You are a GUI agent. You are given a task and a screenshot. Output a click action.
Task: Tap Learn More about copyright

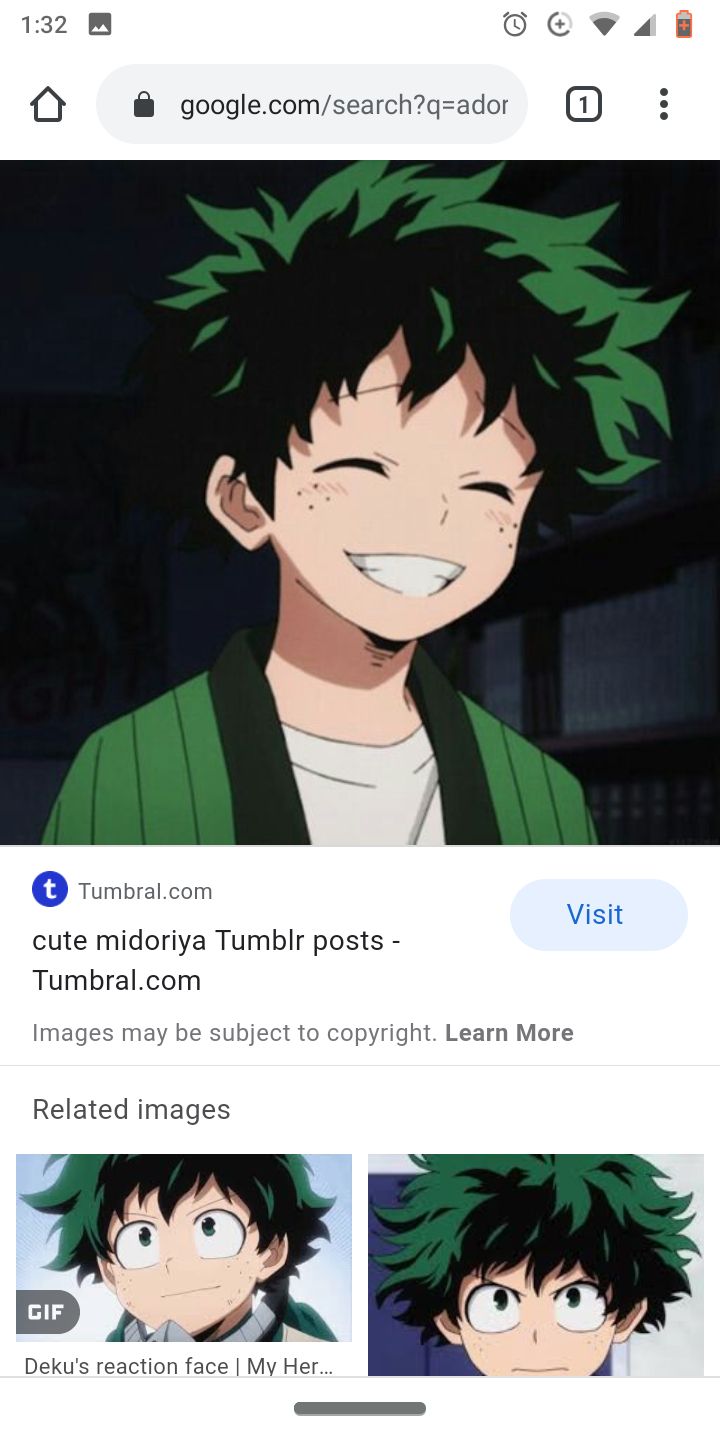pyautogui.click(x=509, y=1033)
